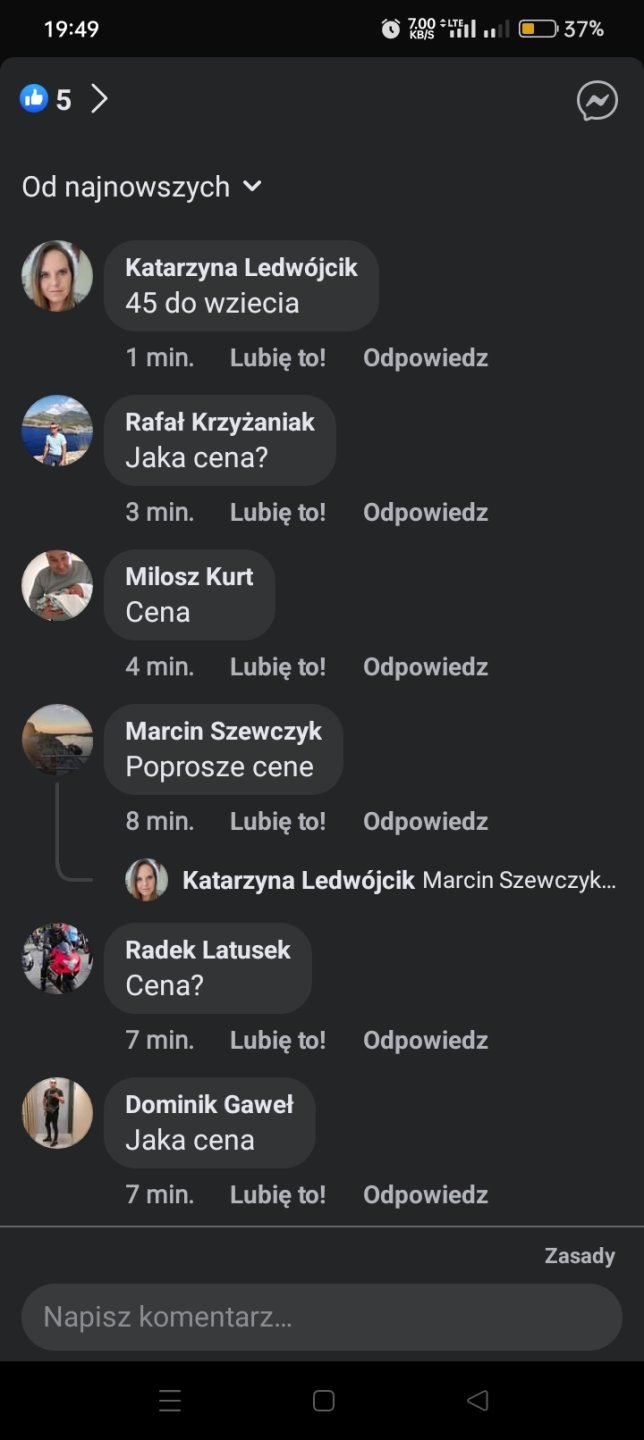Like Milosz Kurt's comment
644x1440 pixels.
[x=277, y=667]
